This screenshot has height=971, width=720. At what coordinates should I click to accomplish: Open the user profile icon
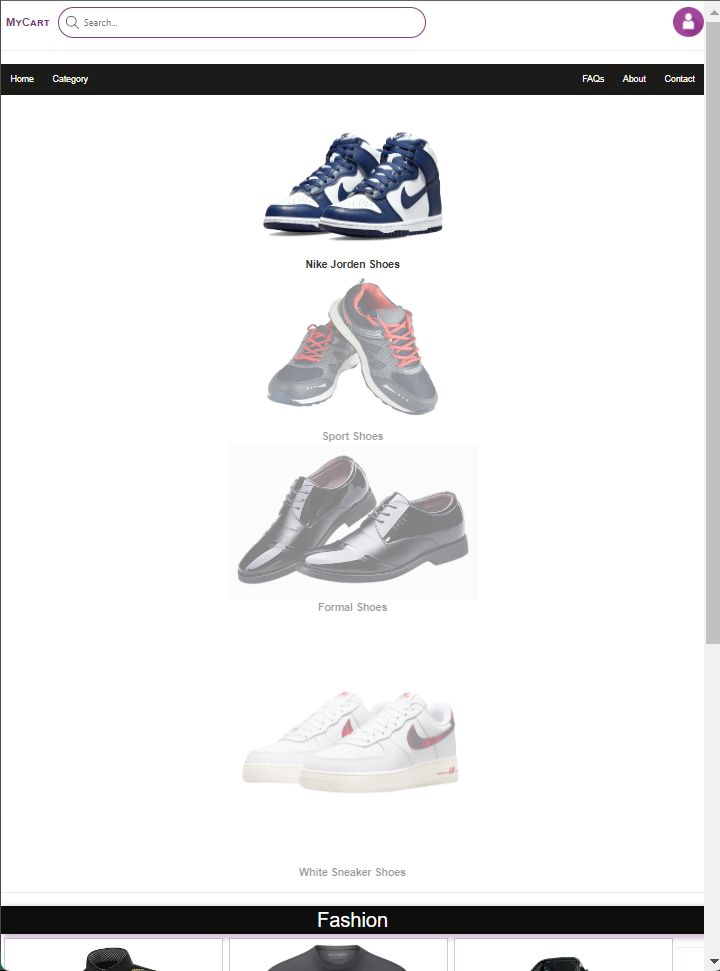pyautogui.click(x=688, y=22)
